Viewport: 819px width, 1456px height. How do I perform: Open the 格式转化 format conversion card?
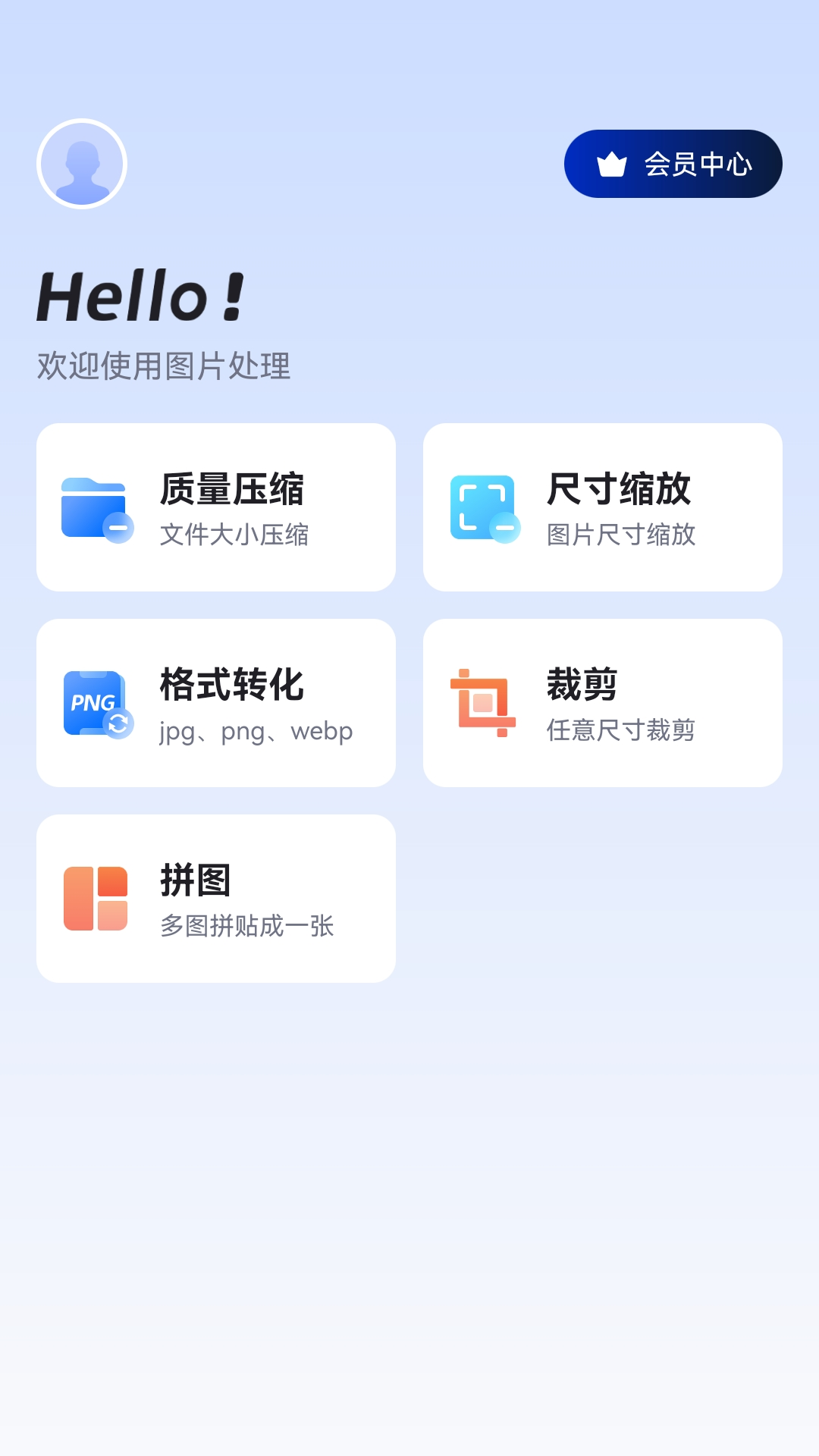[215, 702]
